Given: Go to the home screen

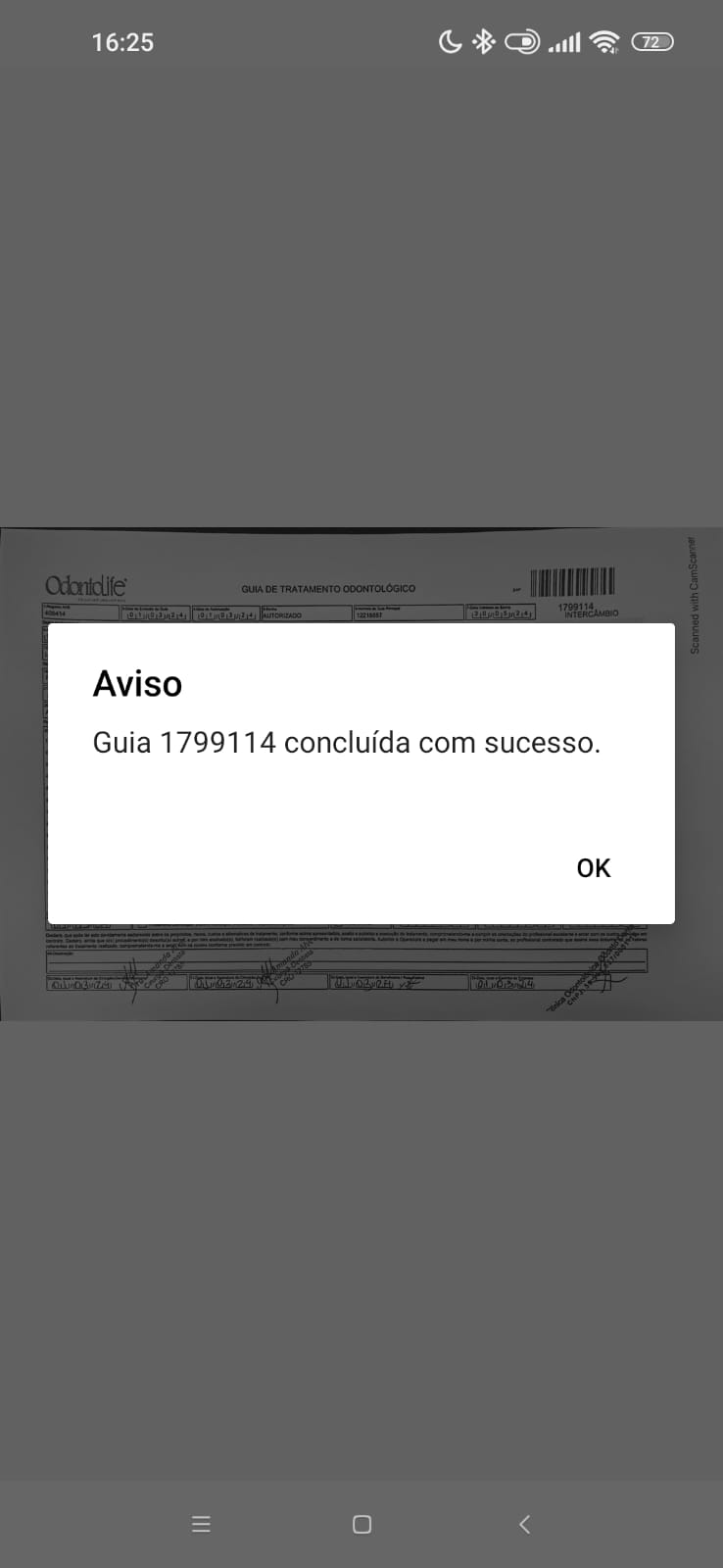Looking at the screenshot, I should (x=361, y=1524).
